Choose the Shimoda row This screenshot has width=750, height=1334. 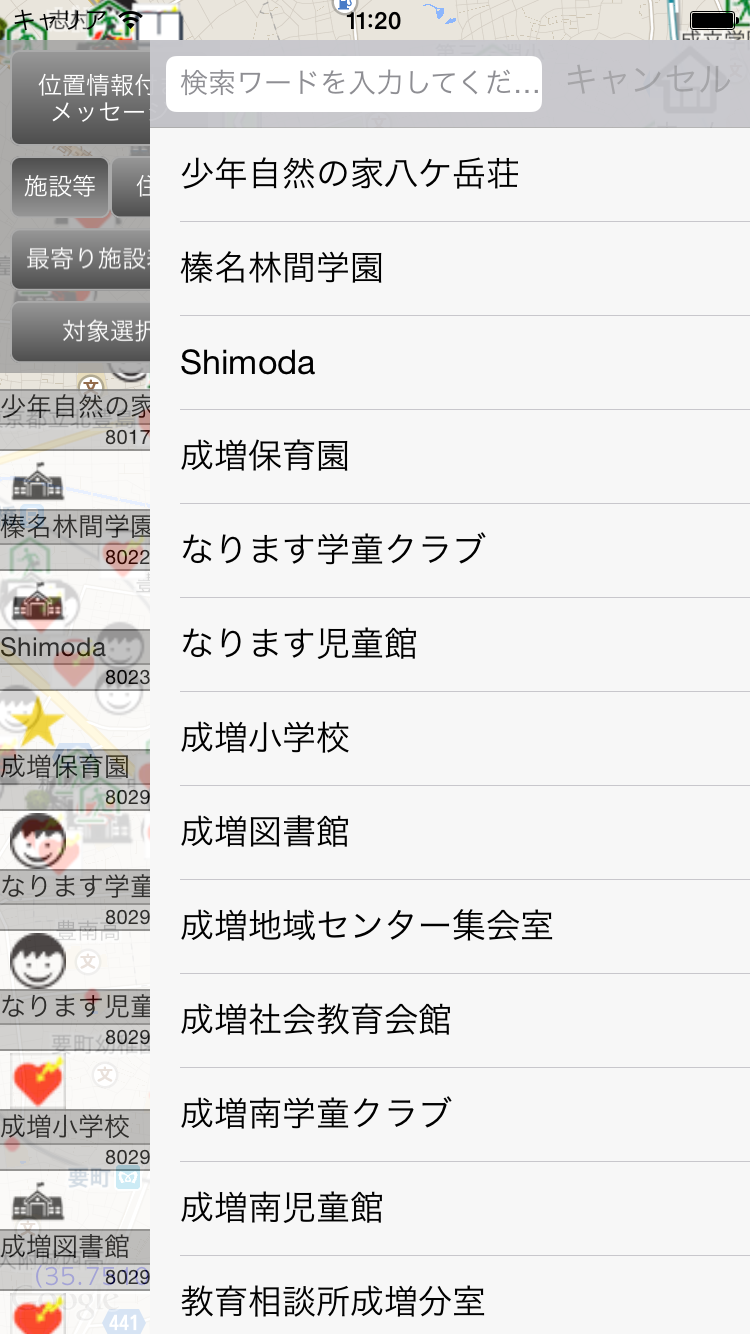click(x=450, y=363)
